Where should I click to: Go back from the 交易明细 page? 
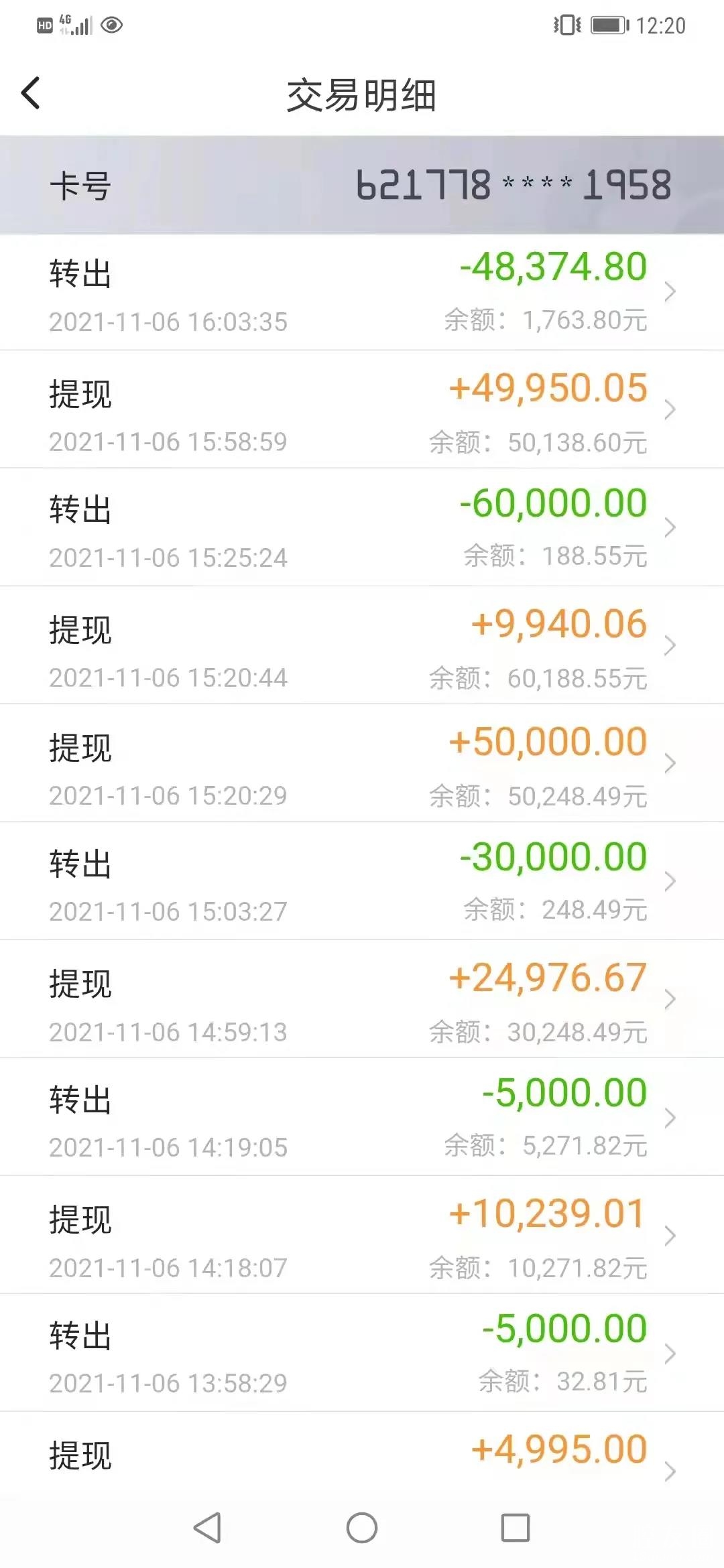(x=31, y=93)
